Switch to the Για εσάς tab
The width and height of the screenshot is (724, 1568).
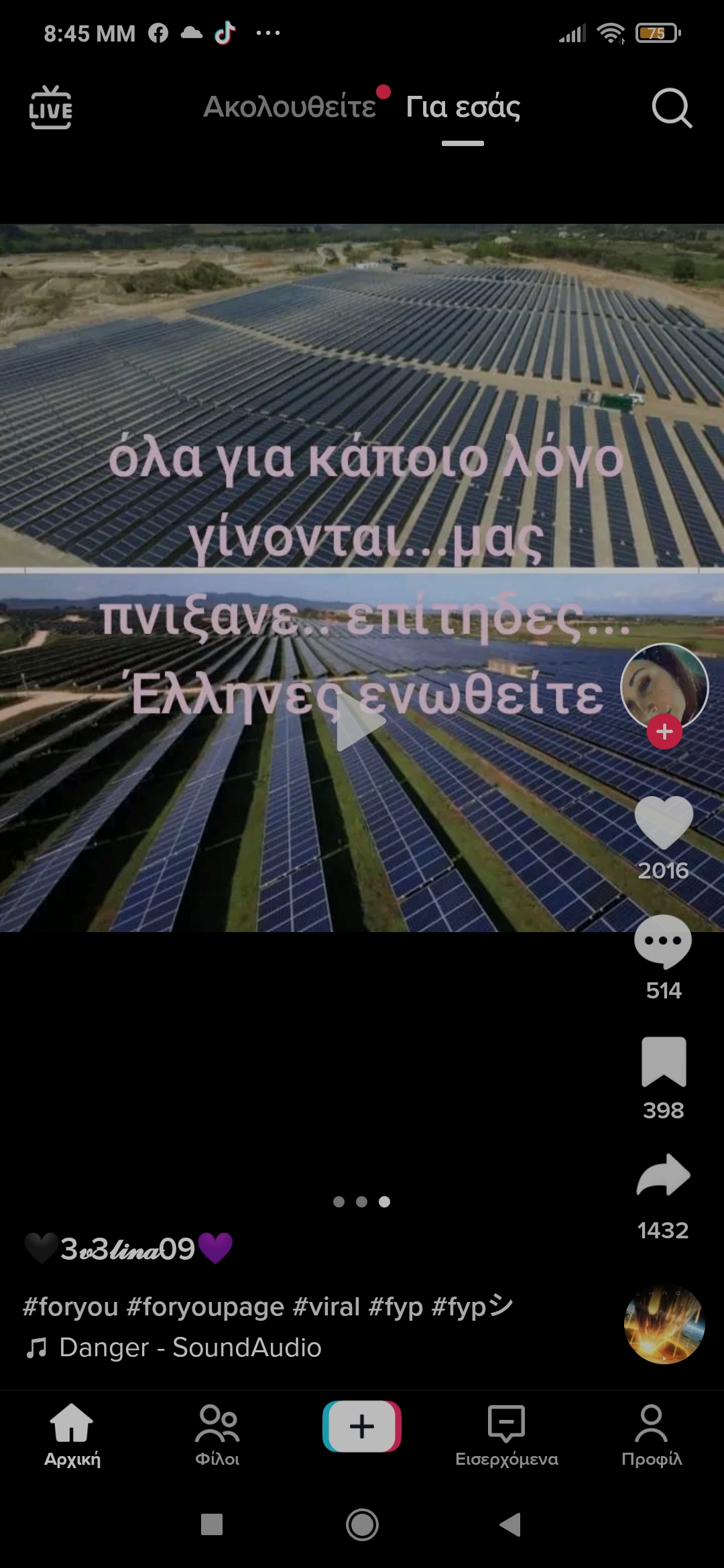tap(463, 107)
